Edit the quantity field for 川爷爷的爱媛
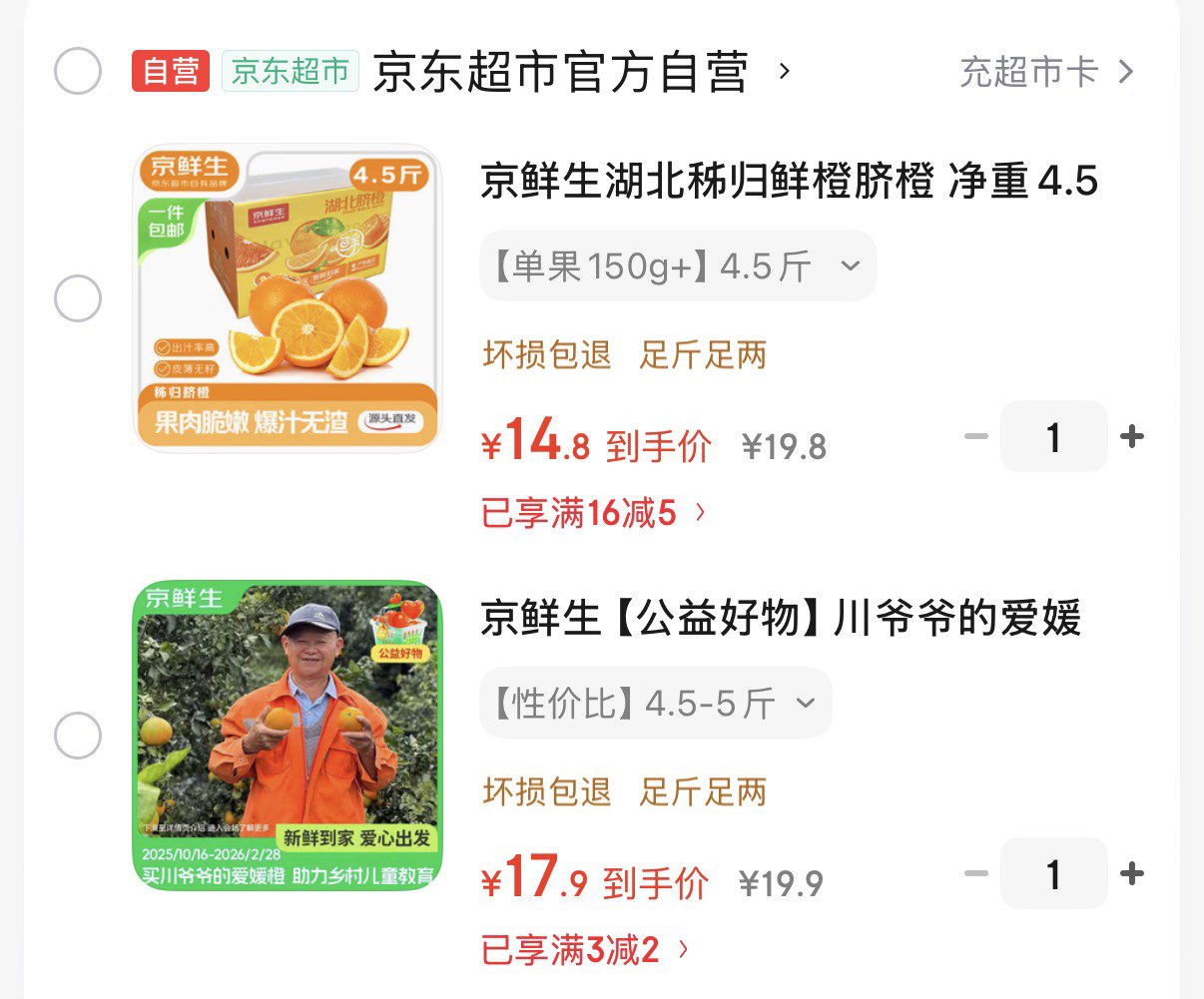1204x999 pixels. (1053, 874)
